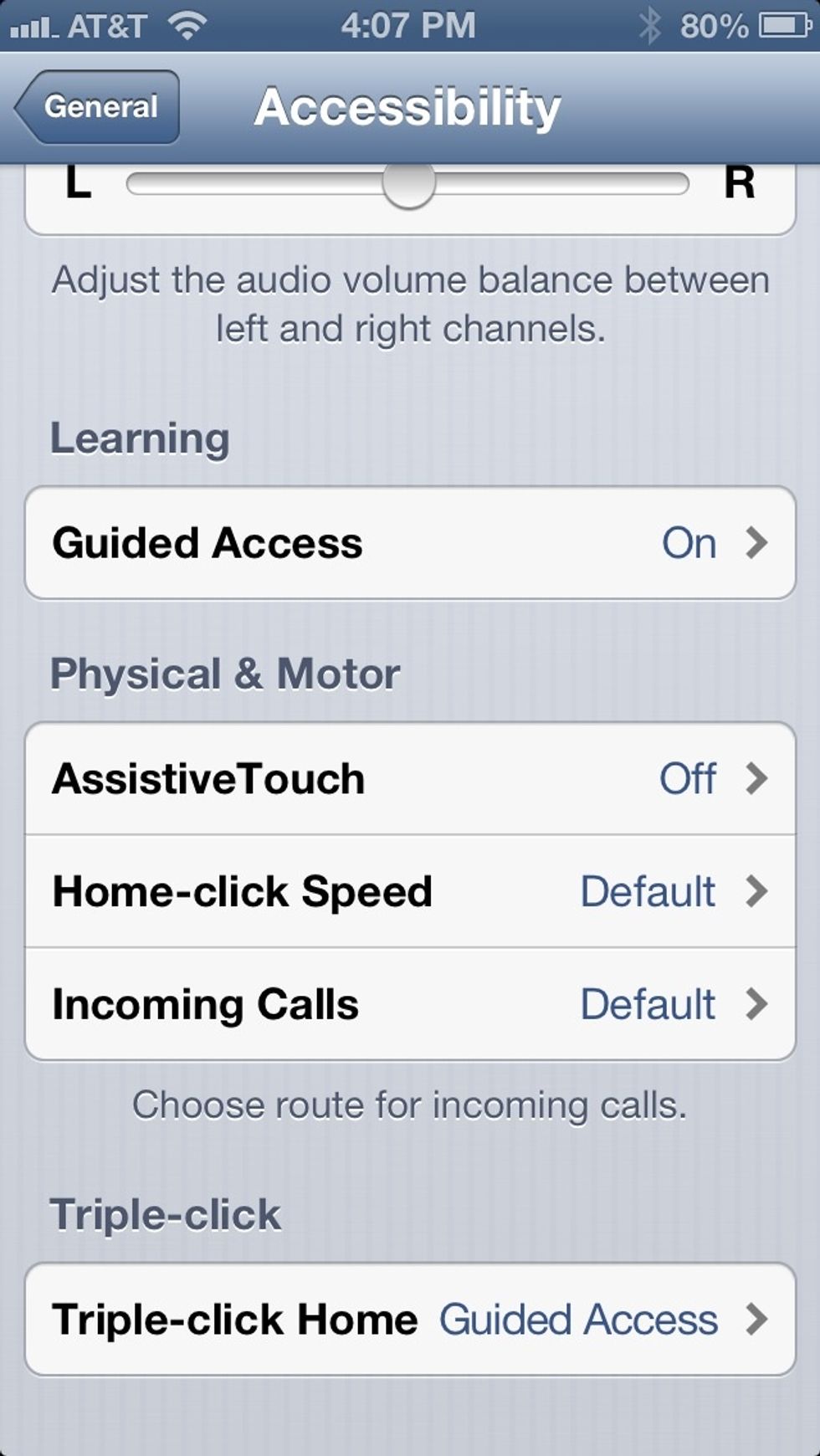820x1456 pixels.
Task: Open Home-click Speed setting
Action: [410, 891]
